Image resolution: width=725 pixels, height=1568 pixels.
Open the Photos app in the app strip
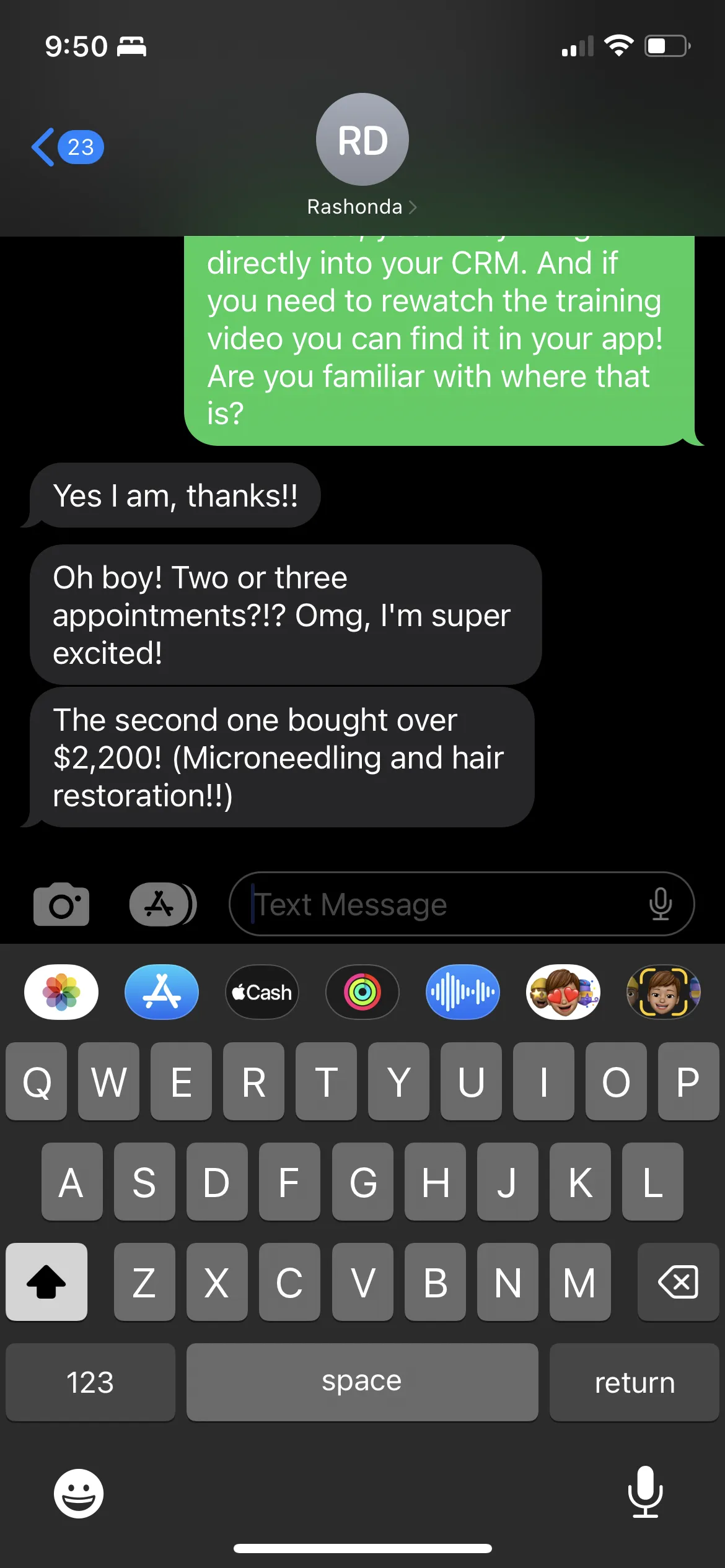(x=61, y=992)
